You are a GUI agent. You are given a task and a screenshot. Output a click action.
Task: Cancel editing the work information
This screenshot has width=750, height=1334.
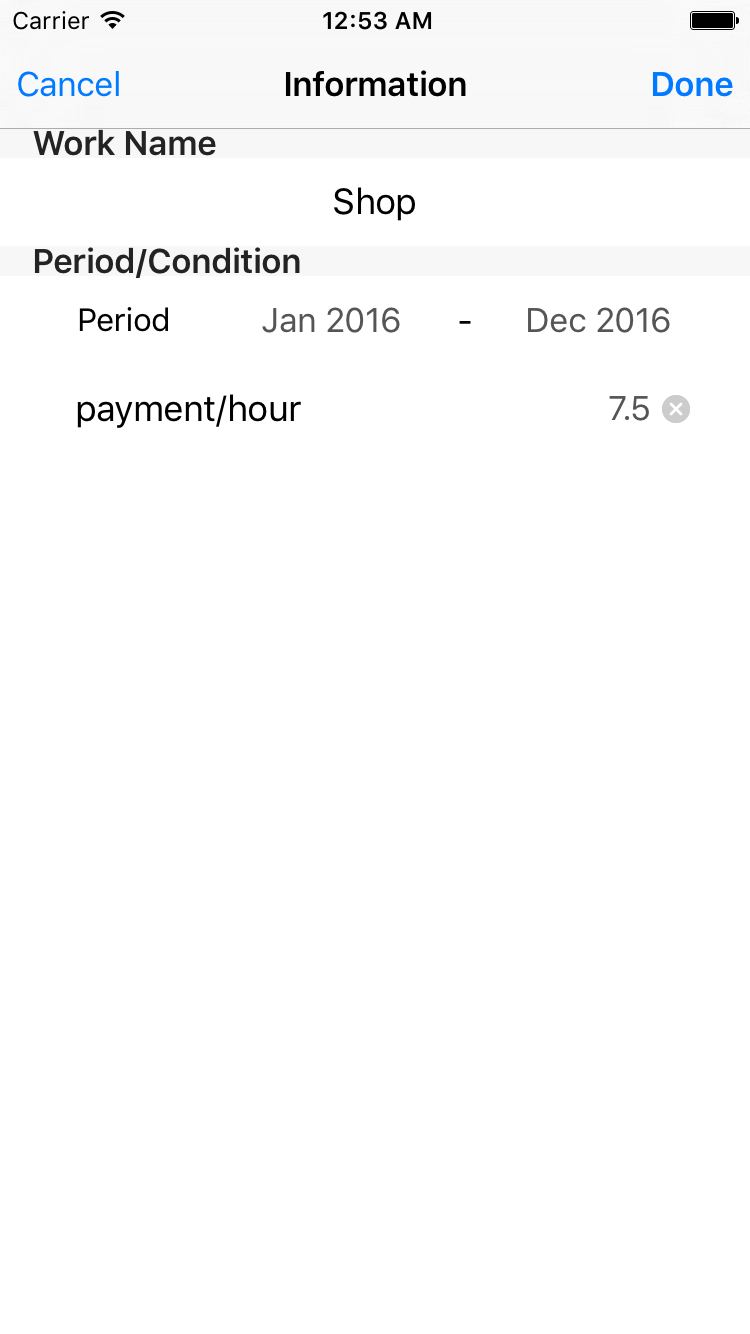pos(69,85)
